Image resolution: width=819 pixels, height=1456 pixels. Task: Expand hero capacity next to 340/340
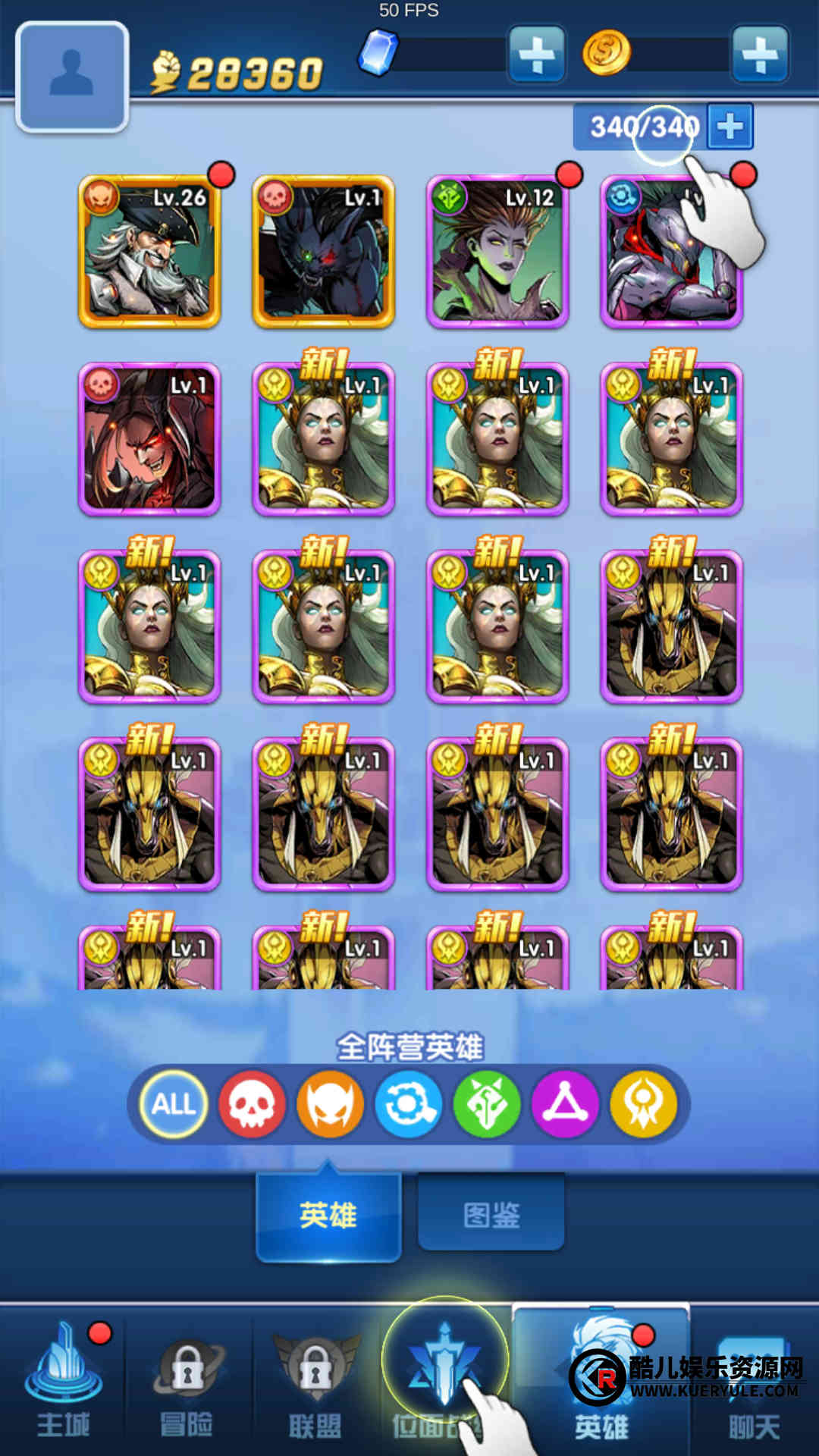tap(730, 127)
